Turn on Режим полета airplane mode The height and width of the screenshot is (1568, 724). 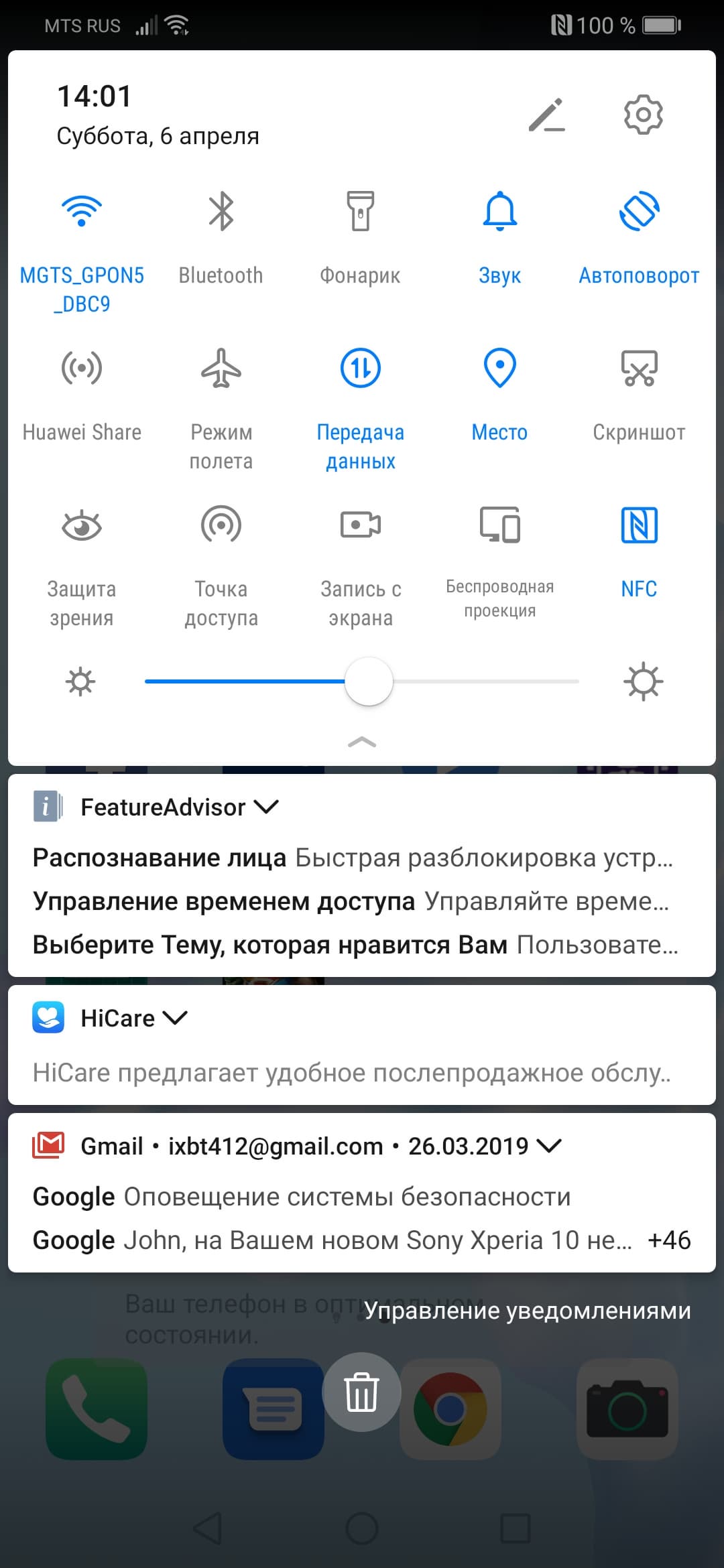[x=221, y=369]
